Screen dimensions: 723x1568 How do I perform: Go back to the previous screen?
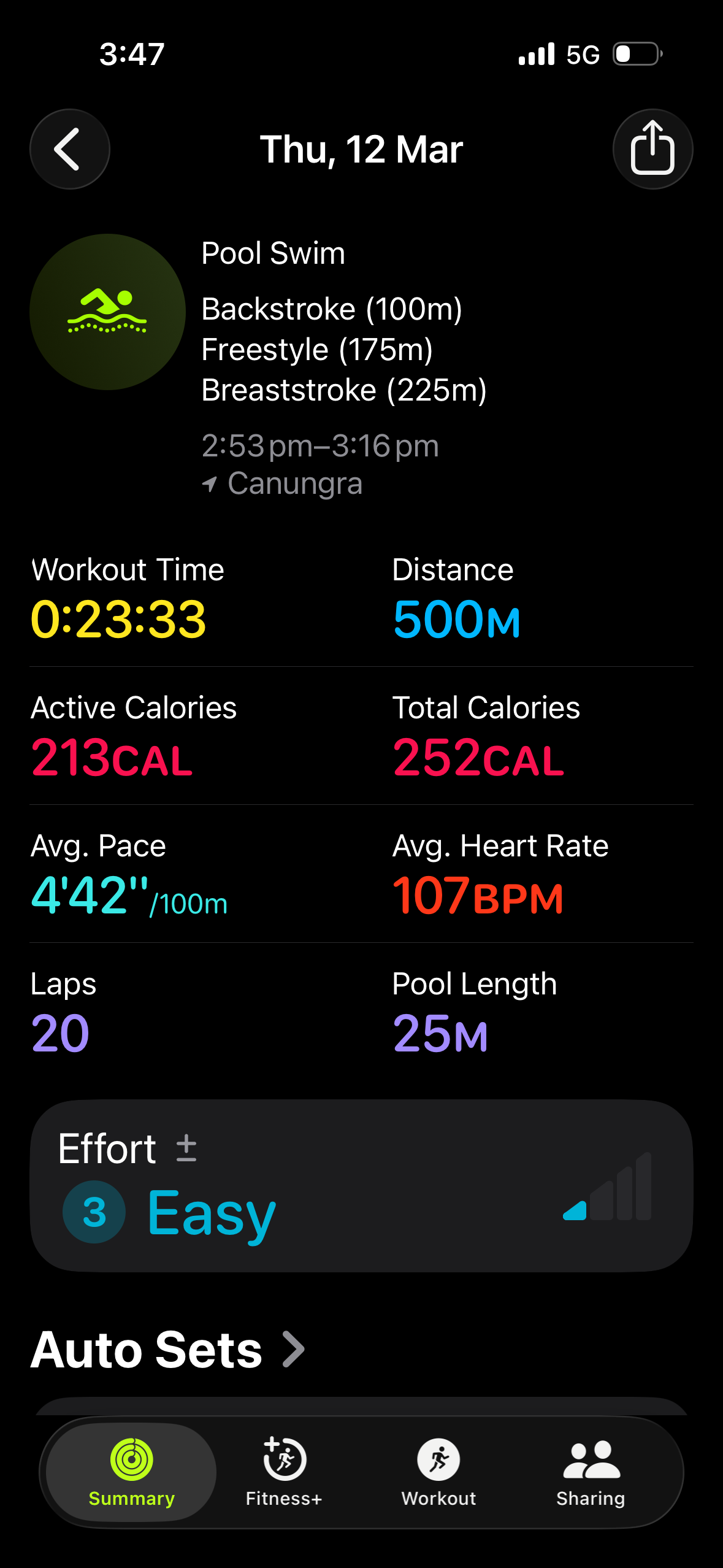pos(69,149)
